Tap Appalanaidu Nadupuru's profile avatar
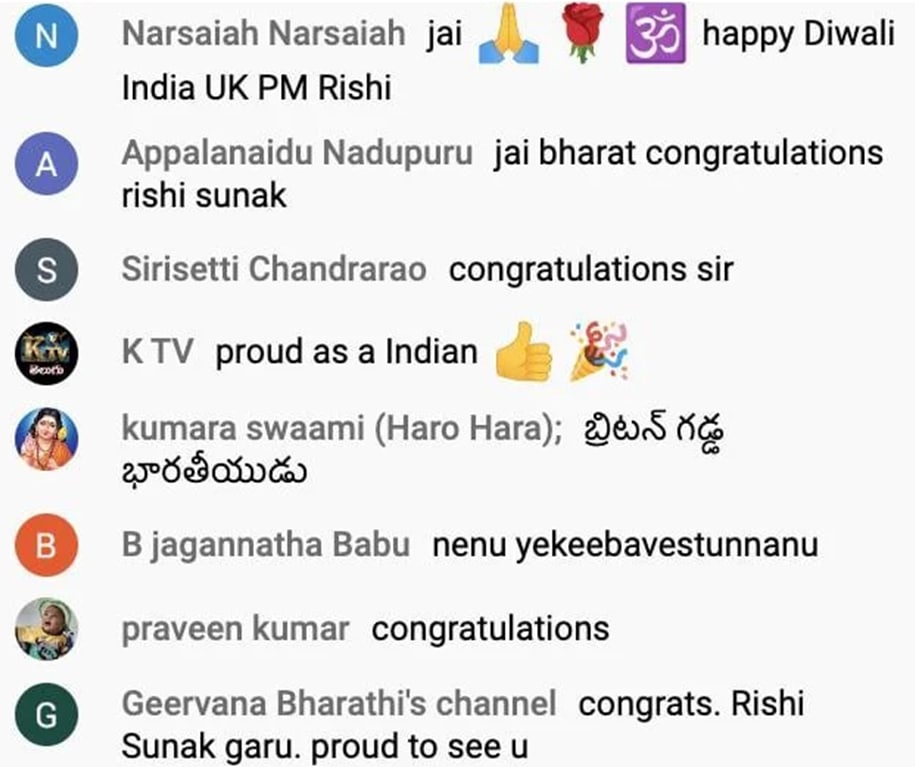Image resolution: width=915 pixels, height=767 pixels. coord(47,165)
